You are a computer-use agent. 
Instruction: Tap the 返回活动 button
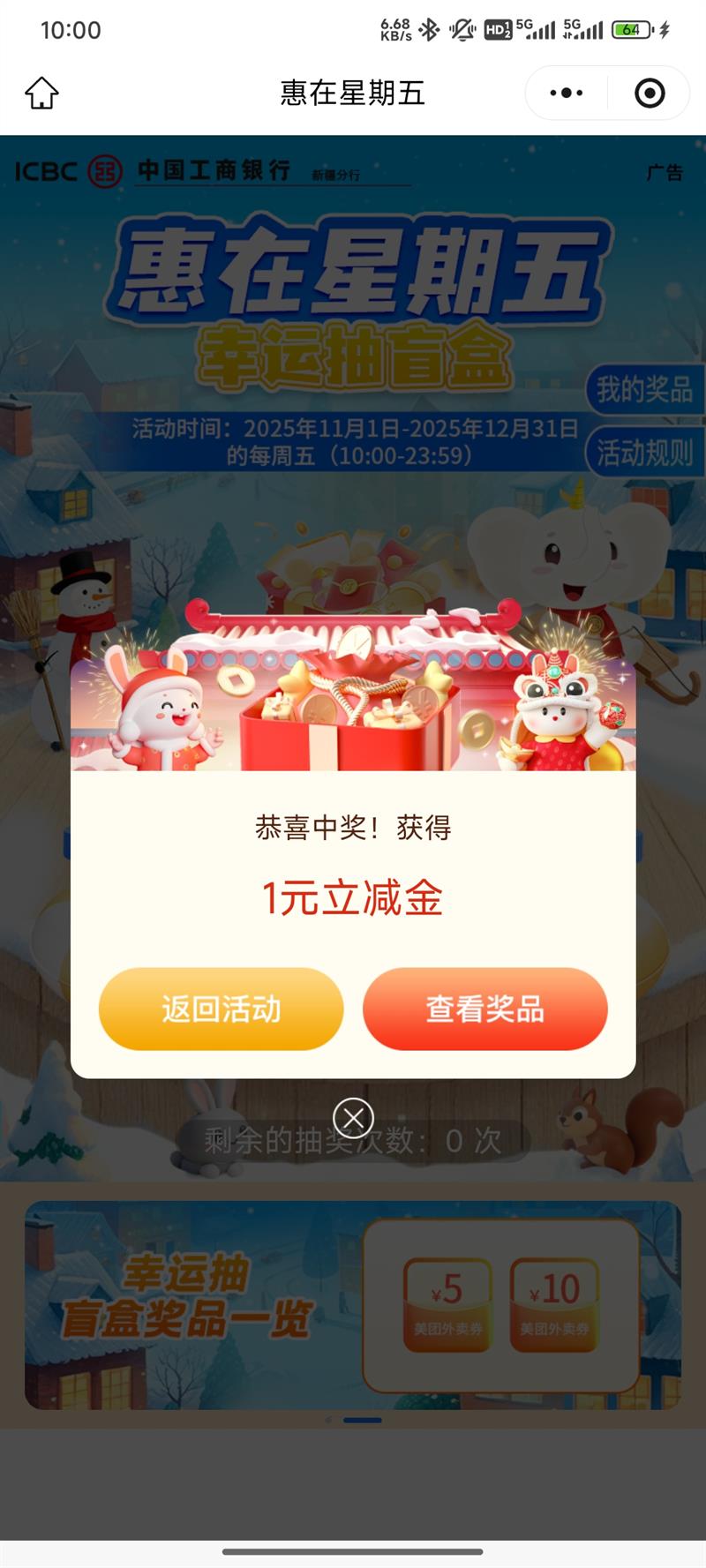pos(221,1008)
